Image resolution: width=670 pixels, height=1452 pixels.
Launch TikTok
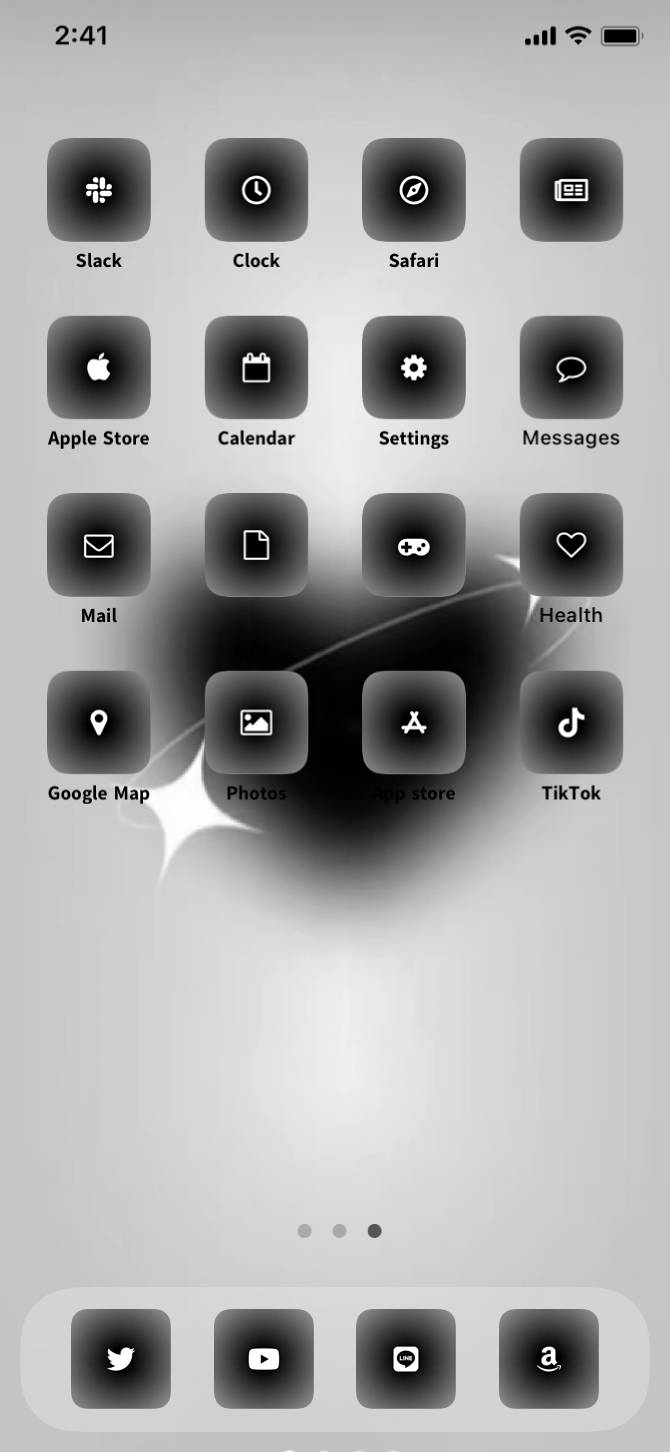(x=571, y=722)
